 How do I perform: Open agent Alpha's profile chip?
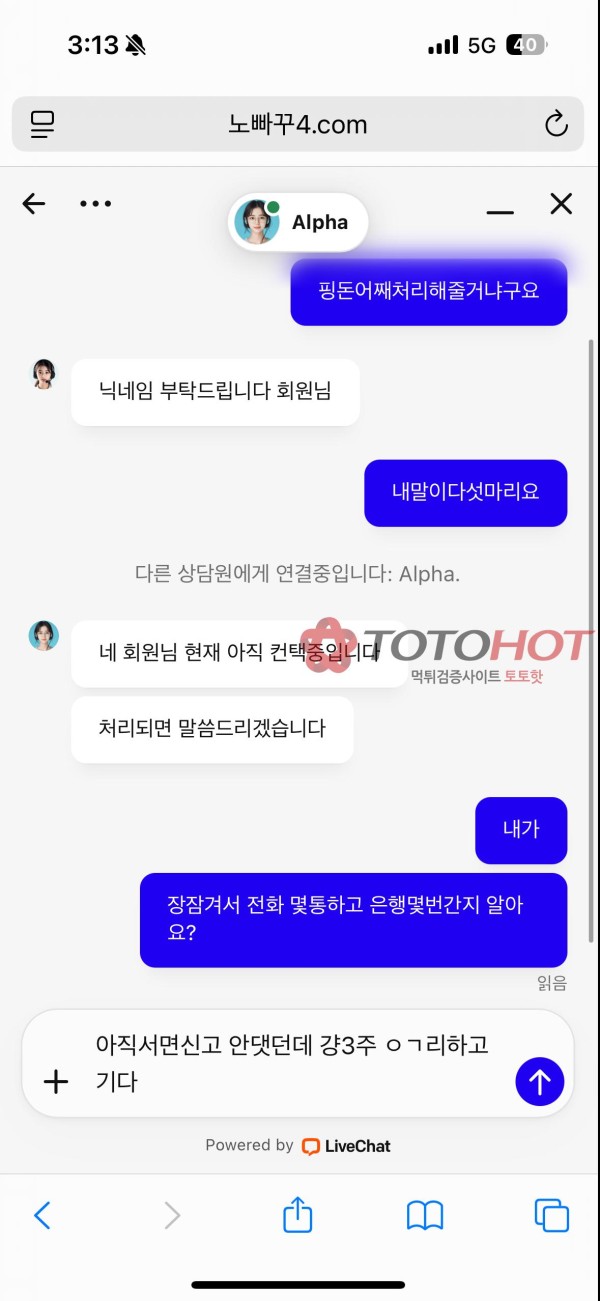[x=298, y=222]
